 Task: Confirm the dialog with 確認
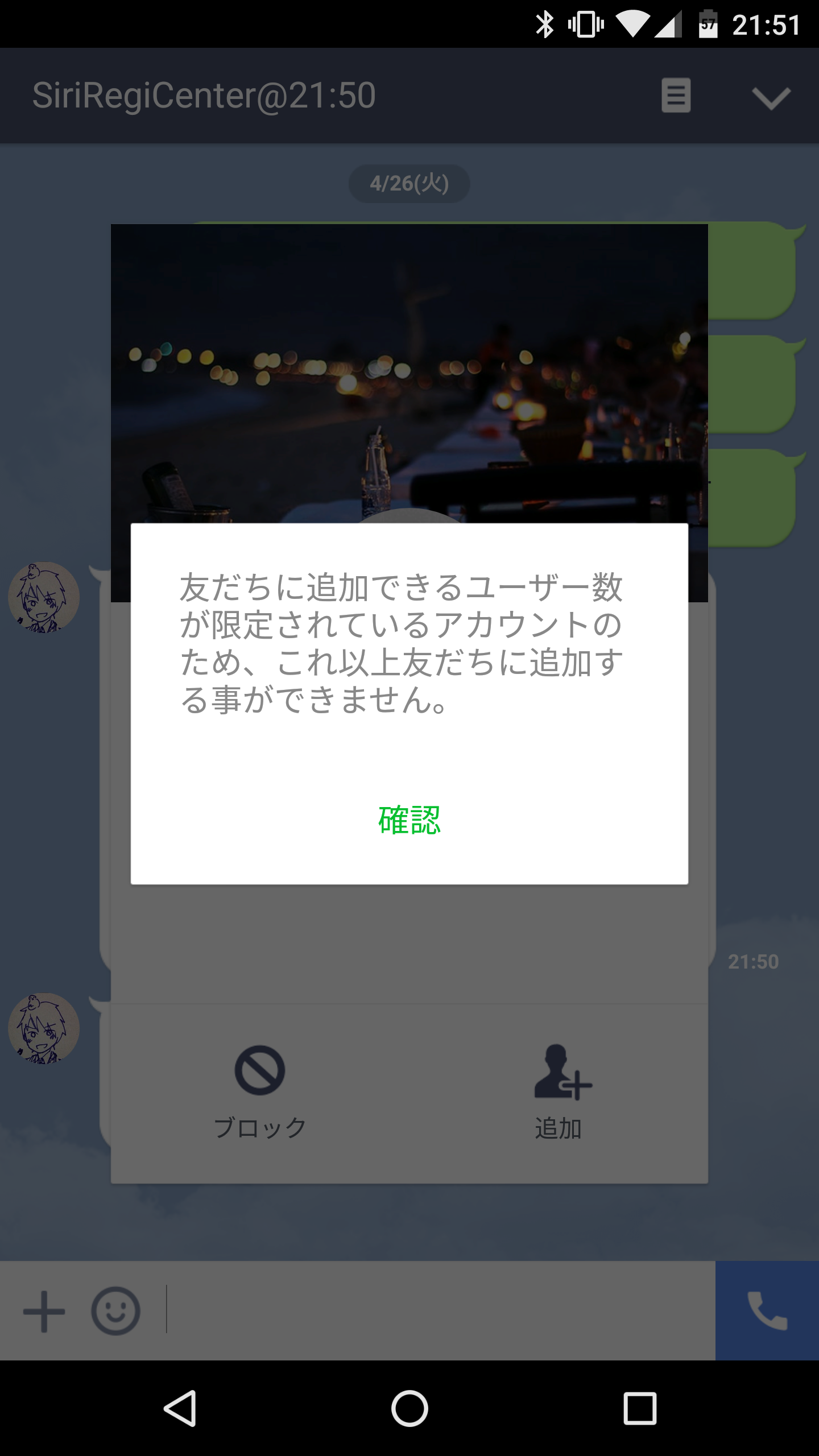409,820
